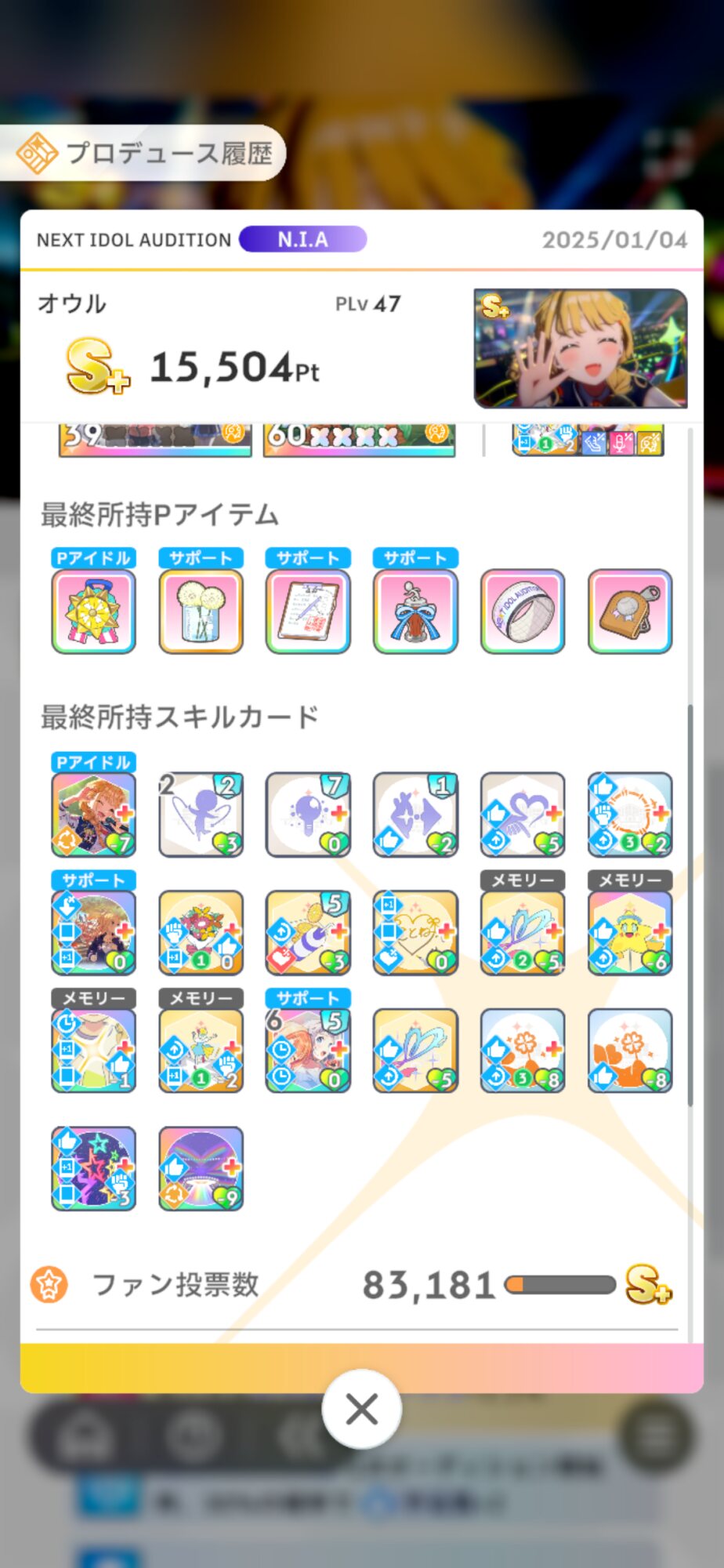Viewport: 724px width, 1568px height.
Task: Open the striped bee skill card
Action: (308, 932)
